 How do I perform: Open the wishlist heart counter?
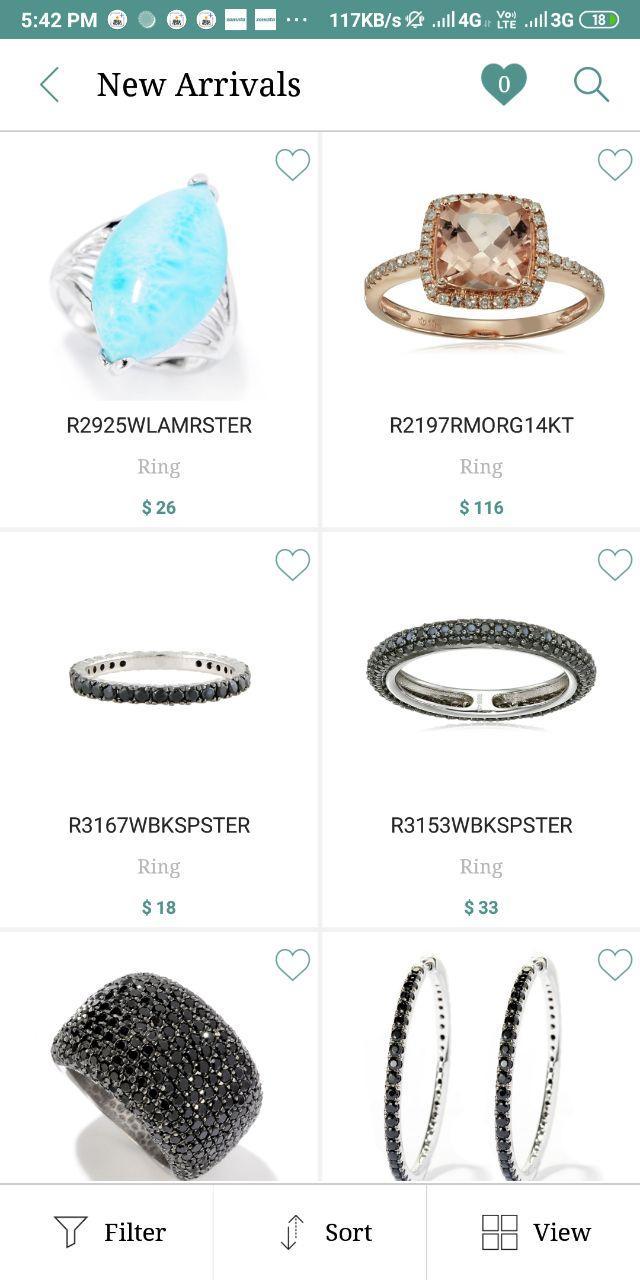(503, 85)
